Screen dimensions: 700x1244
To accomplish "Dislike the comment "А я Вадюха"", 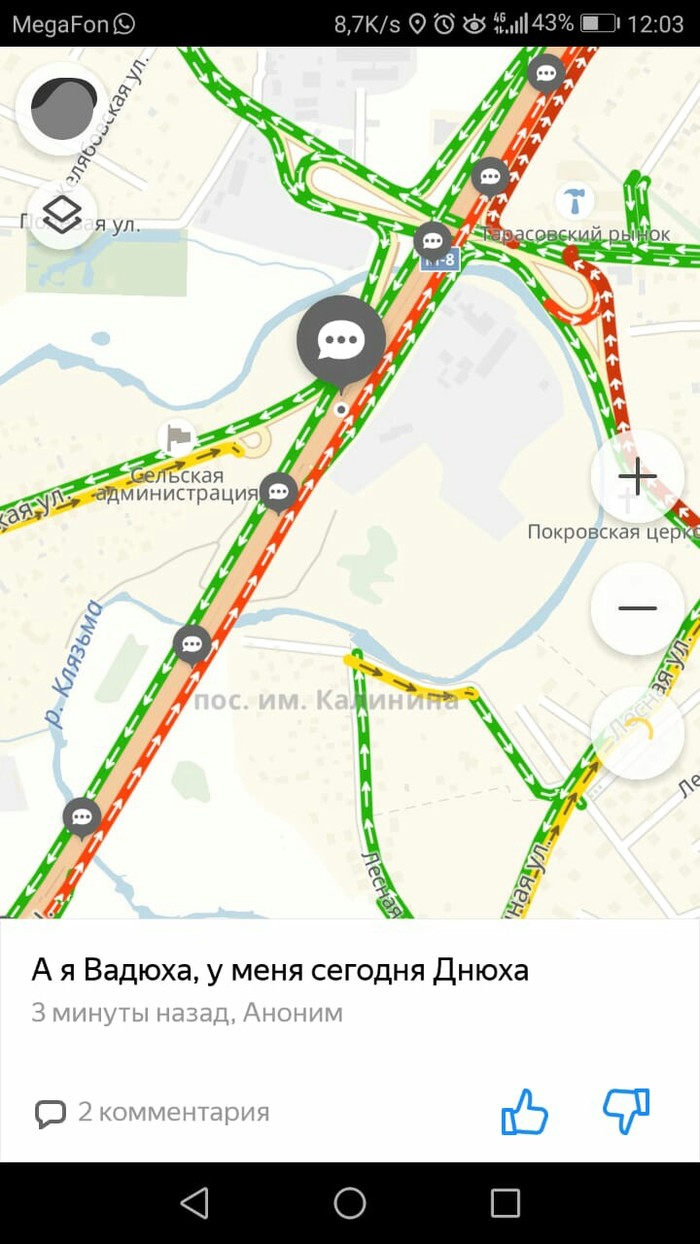I will click(x=627, y=1111).
